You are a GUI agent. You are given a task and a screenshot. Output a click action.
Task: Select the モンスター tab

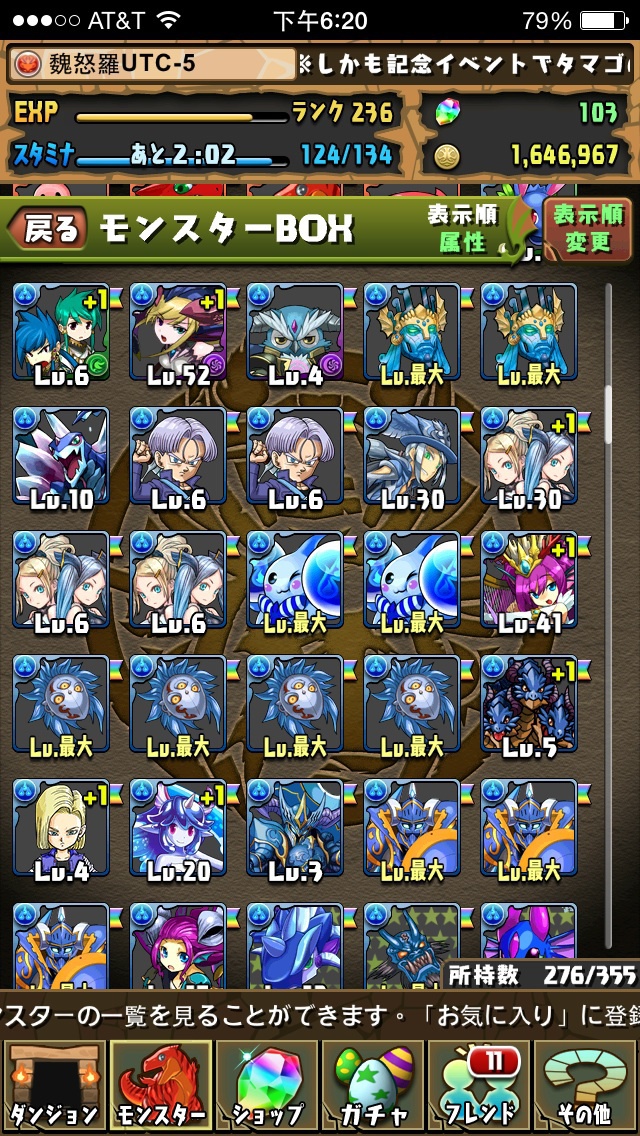coord(161,1086)
